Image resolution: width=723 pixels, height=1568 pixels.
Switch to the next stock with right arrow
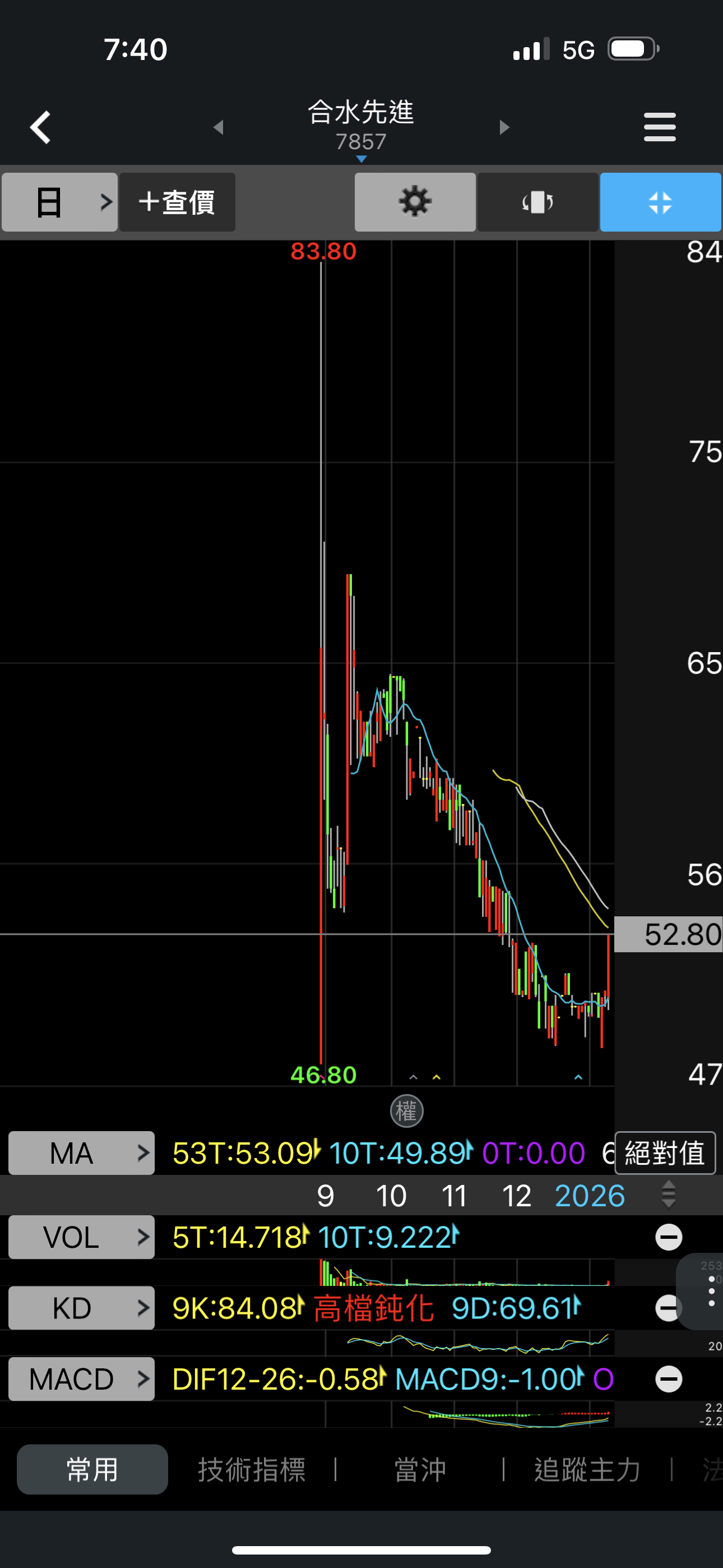[x=504, y=127]
